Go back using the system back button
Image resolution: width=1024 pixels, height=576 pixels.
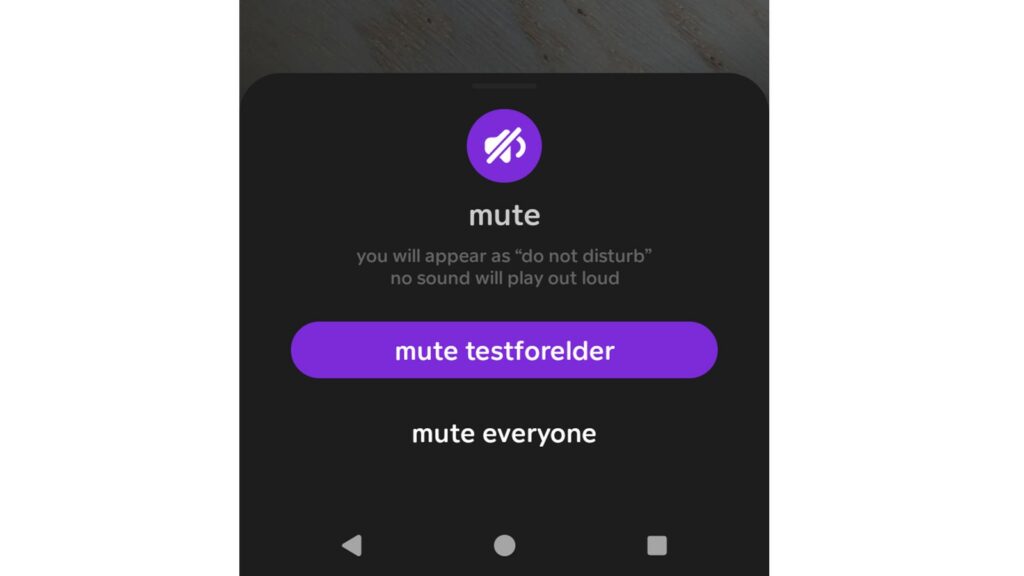pos(351,545)
